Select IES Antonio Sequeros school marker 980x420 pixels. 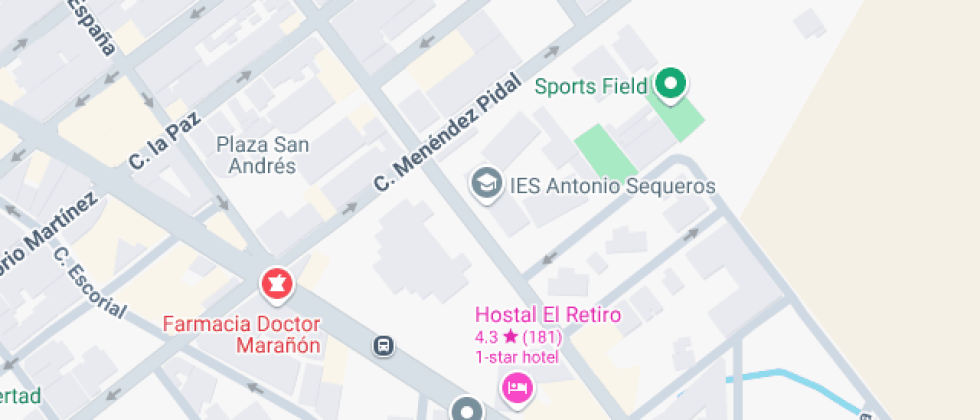click(487, 184)
